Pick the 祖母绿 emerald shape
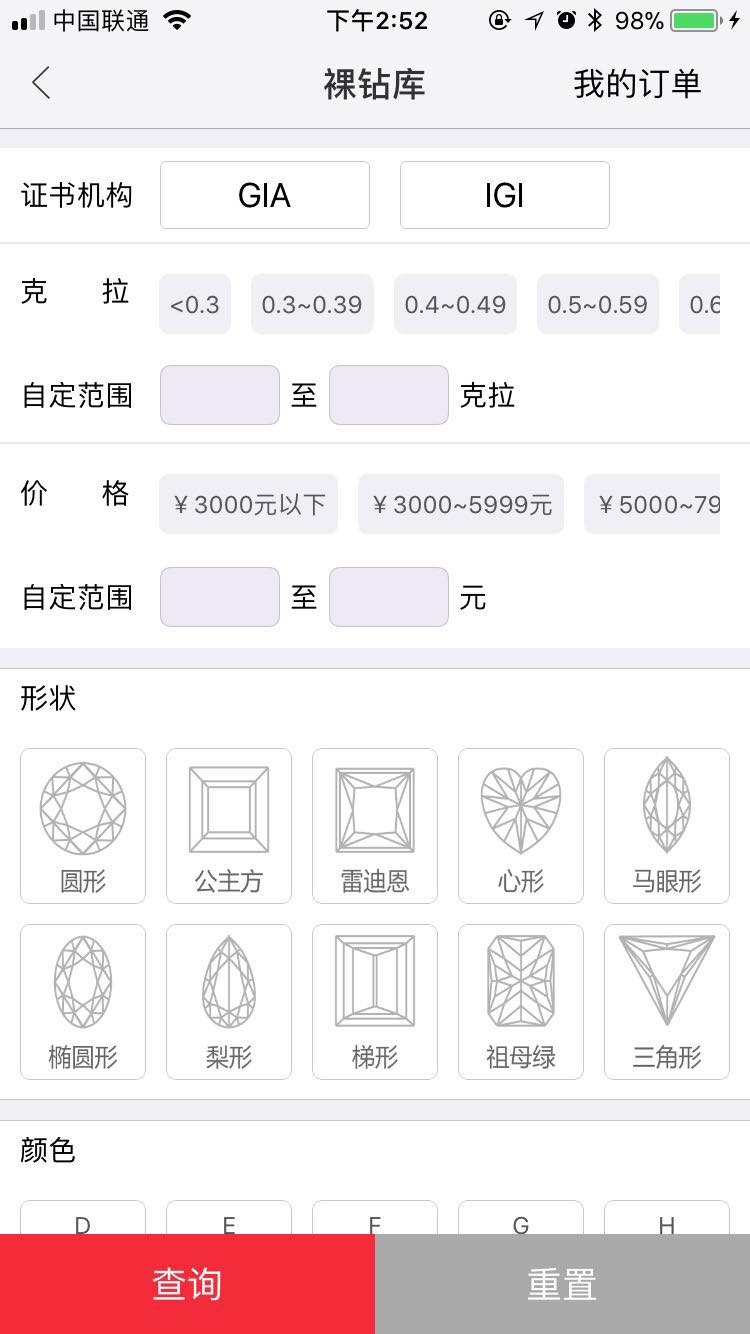This screenshot has width=750, height=1334. coord(521,1002)
